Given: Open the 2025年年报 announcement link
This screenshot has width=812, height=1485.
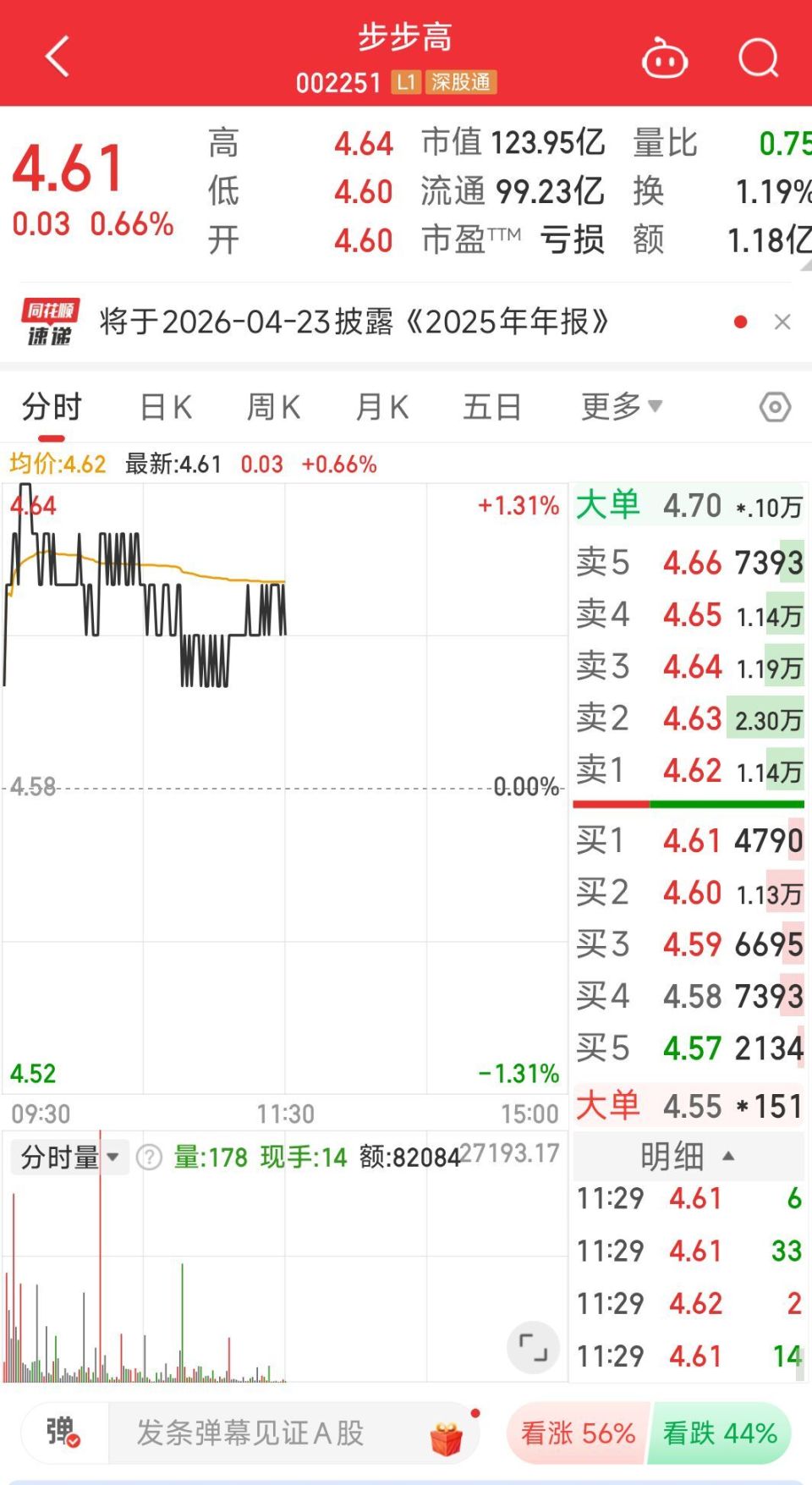Looking at the screenshot, I should 355,322.
